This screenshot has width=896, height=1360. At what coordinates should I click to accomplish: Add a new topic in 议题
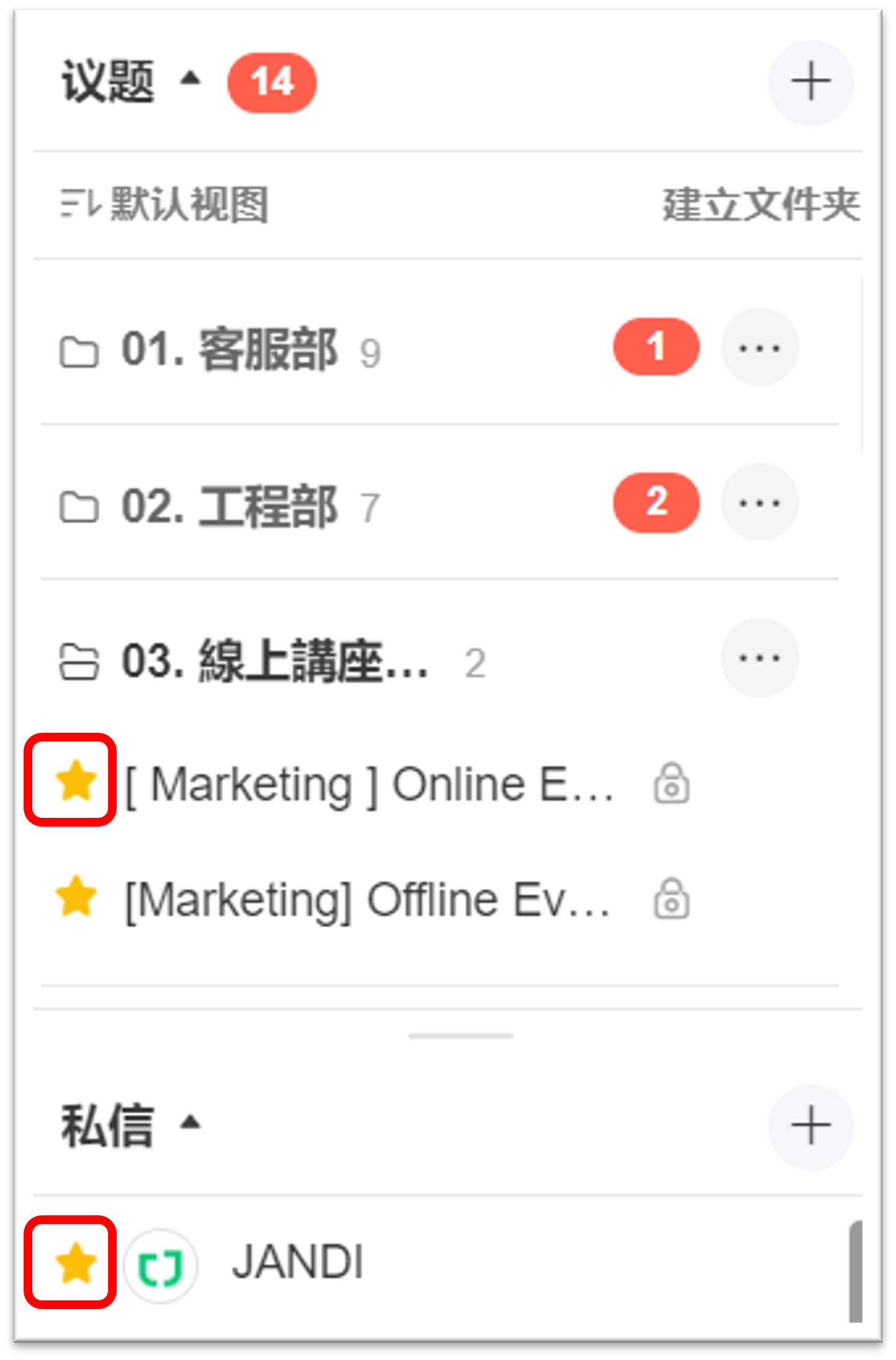810,83
